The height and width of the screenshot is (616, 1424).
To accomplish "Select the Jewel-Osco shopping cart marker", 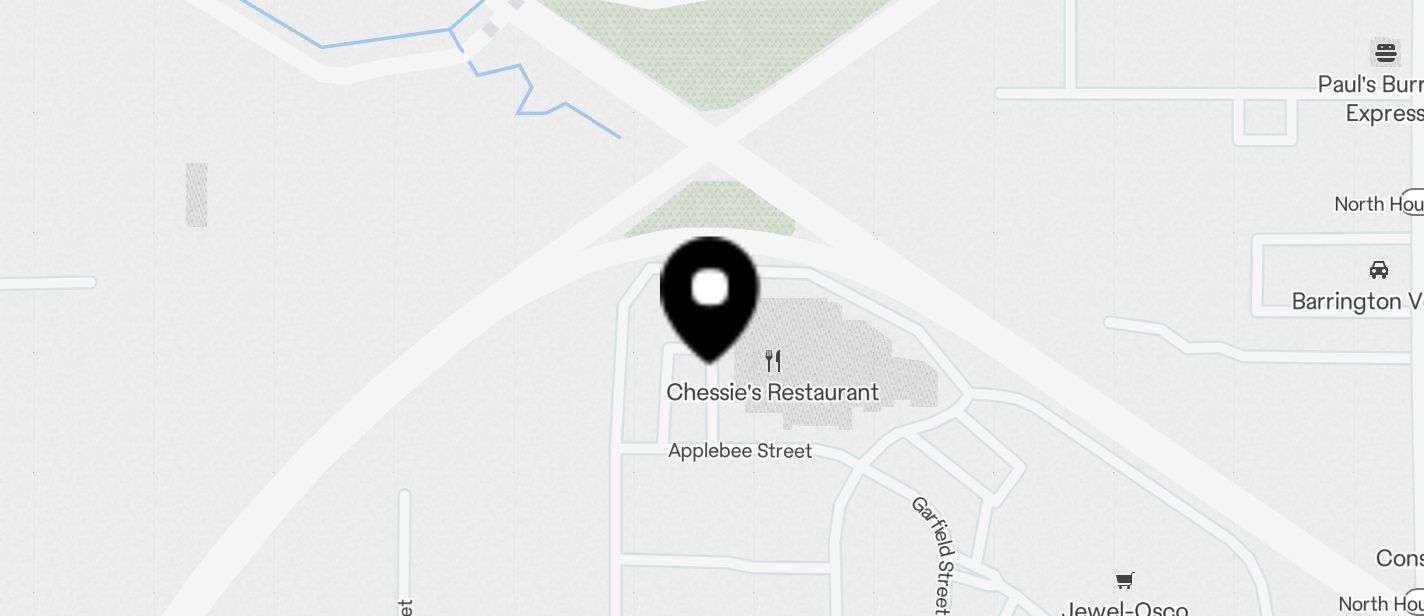I will coord(1125,581).
